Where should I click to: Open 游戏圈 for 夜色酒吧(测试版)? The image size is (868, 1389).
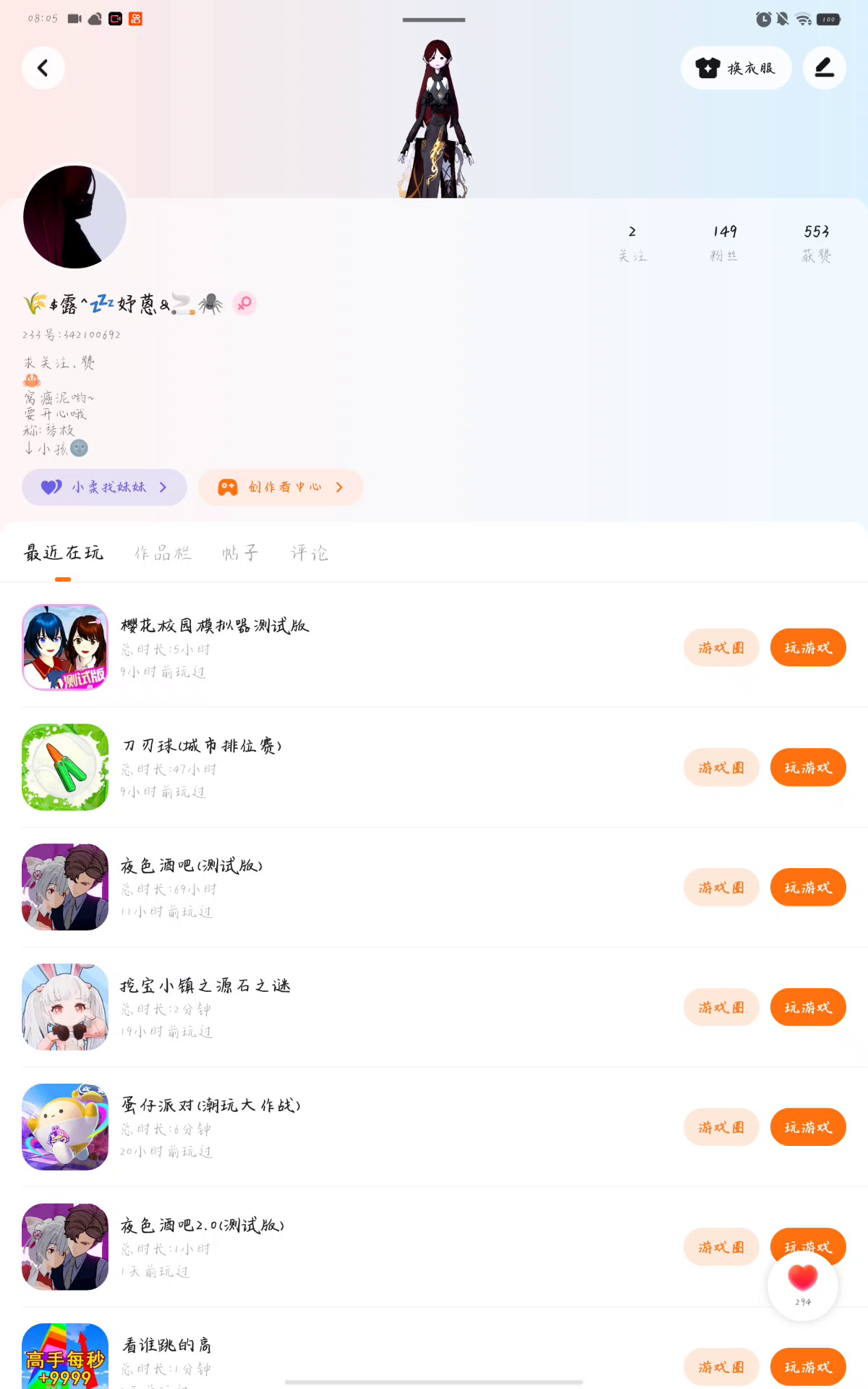pyautogui.click(x=721, y=888)
